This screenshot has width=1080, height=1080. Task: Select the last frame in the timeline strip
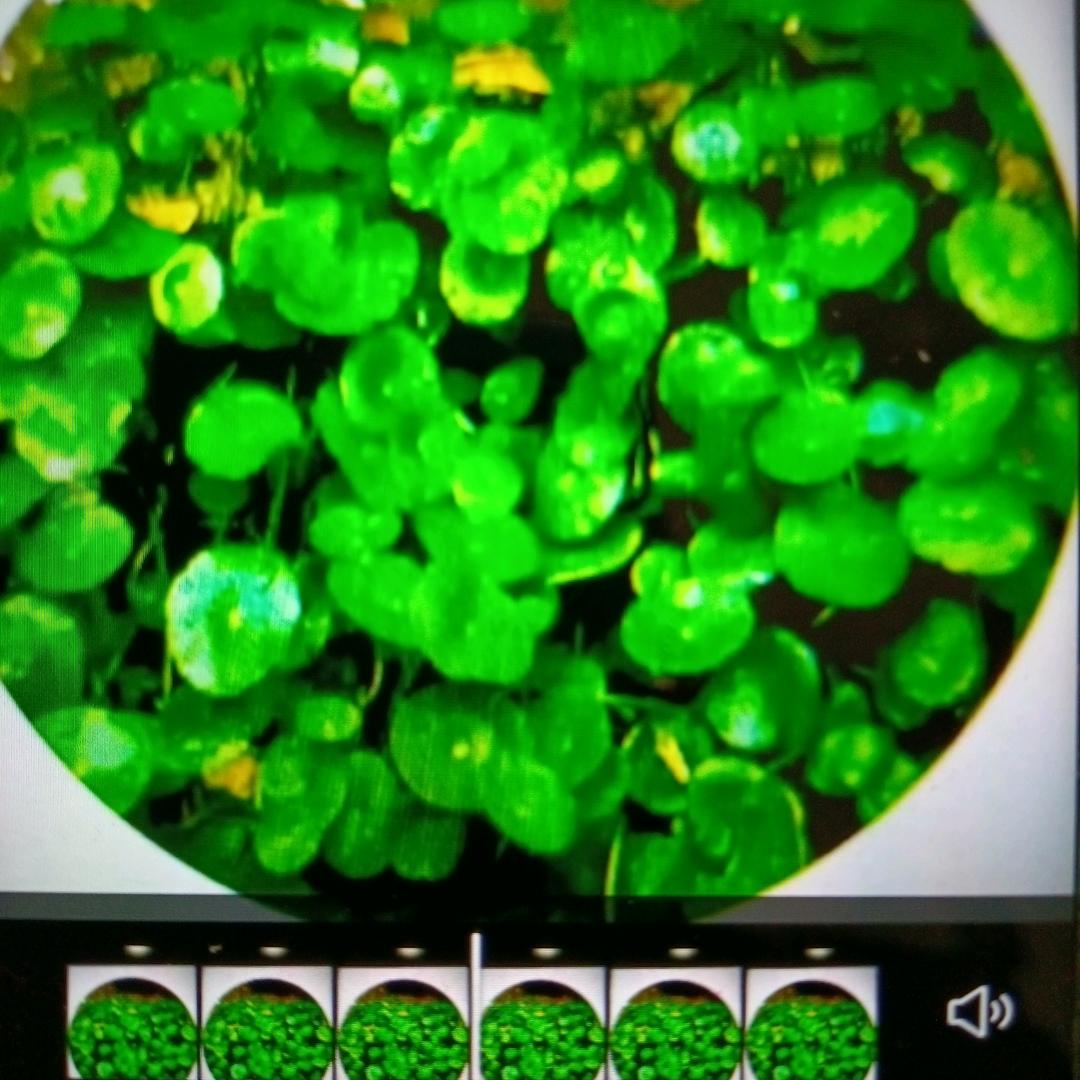pos(811,1022)
